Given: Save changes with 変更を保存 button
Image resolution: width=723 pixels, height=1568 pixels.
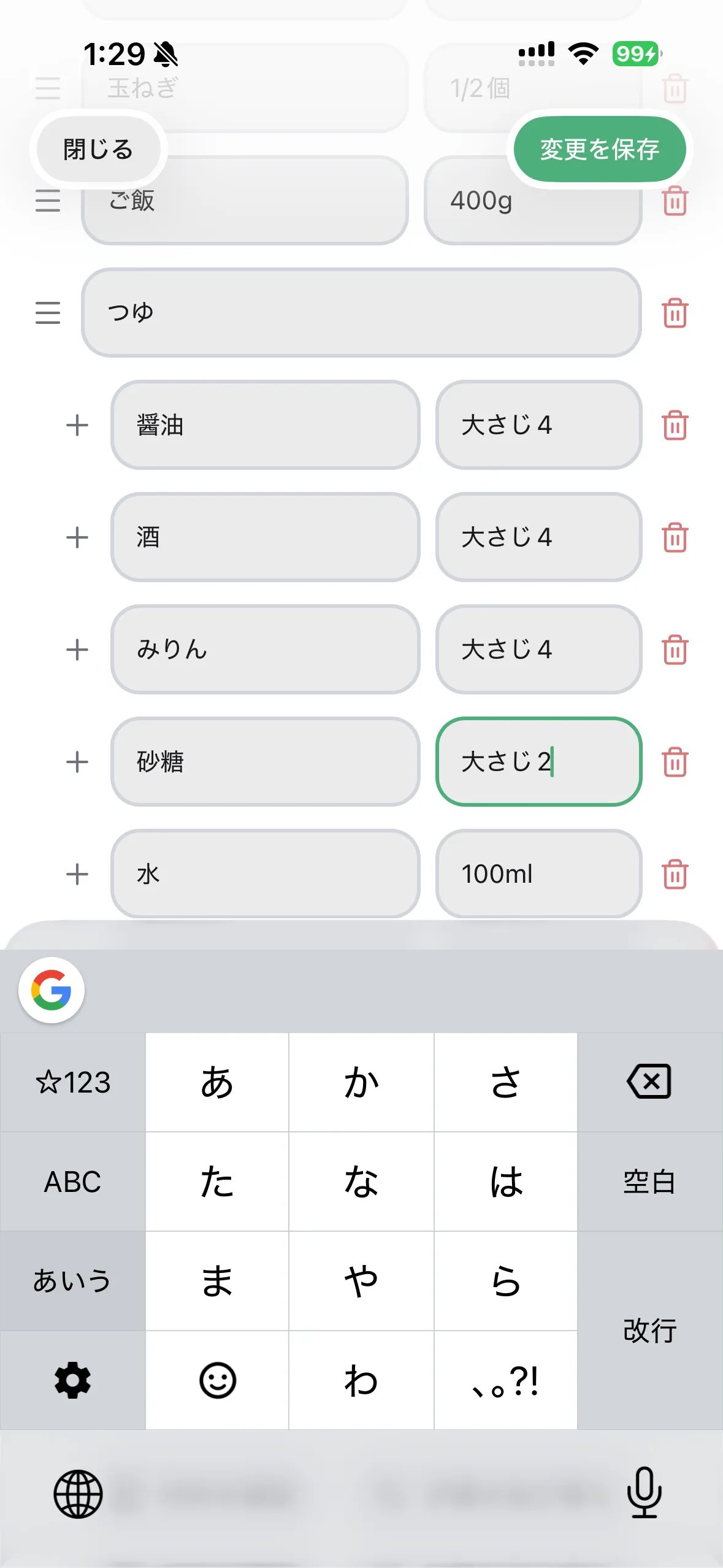Looking at the screenshot, I should coord(599,149).
